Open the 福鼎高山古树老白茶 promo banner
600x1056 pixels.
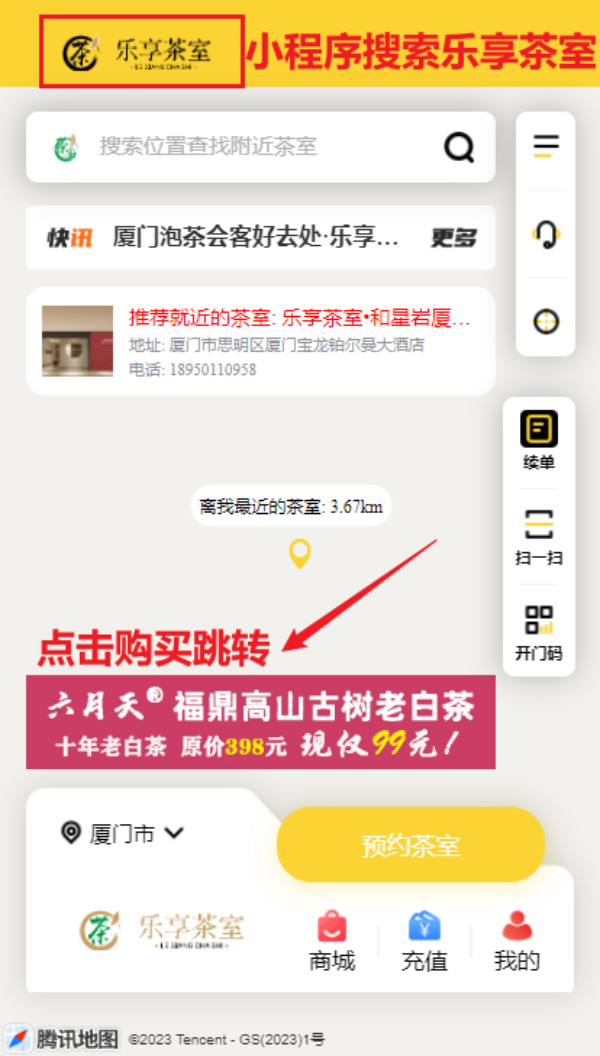point(260,722)
